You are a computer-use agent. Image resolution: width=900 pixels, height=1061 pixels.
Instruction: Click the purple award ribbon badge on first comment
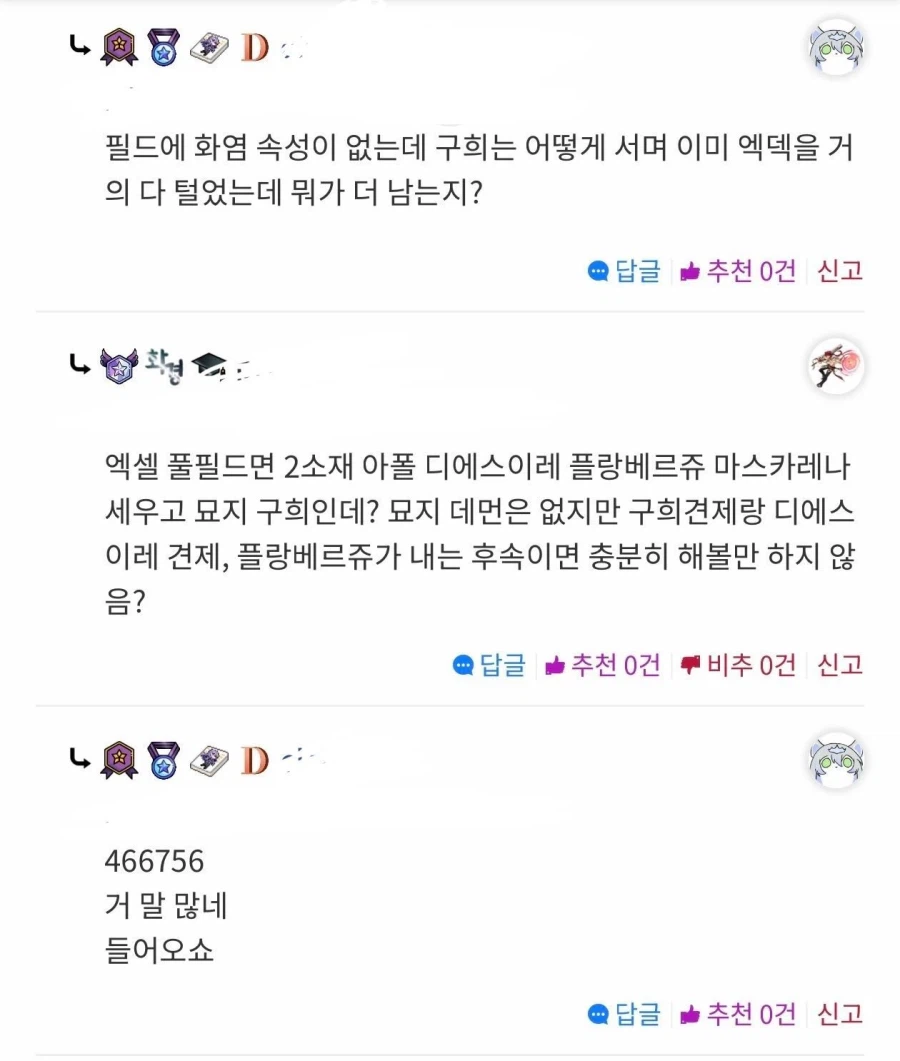click(x=118, y=45)
